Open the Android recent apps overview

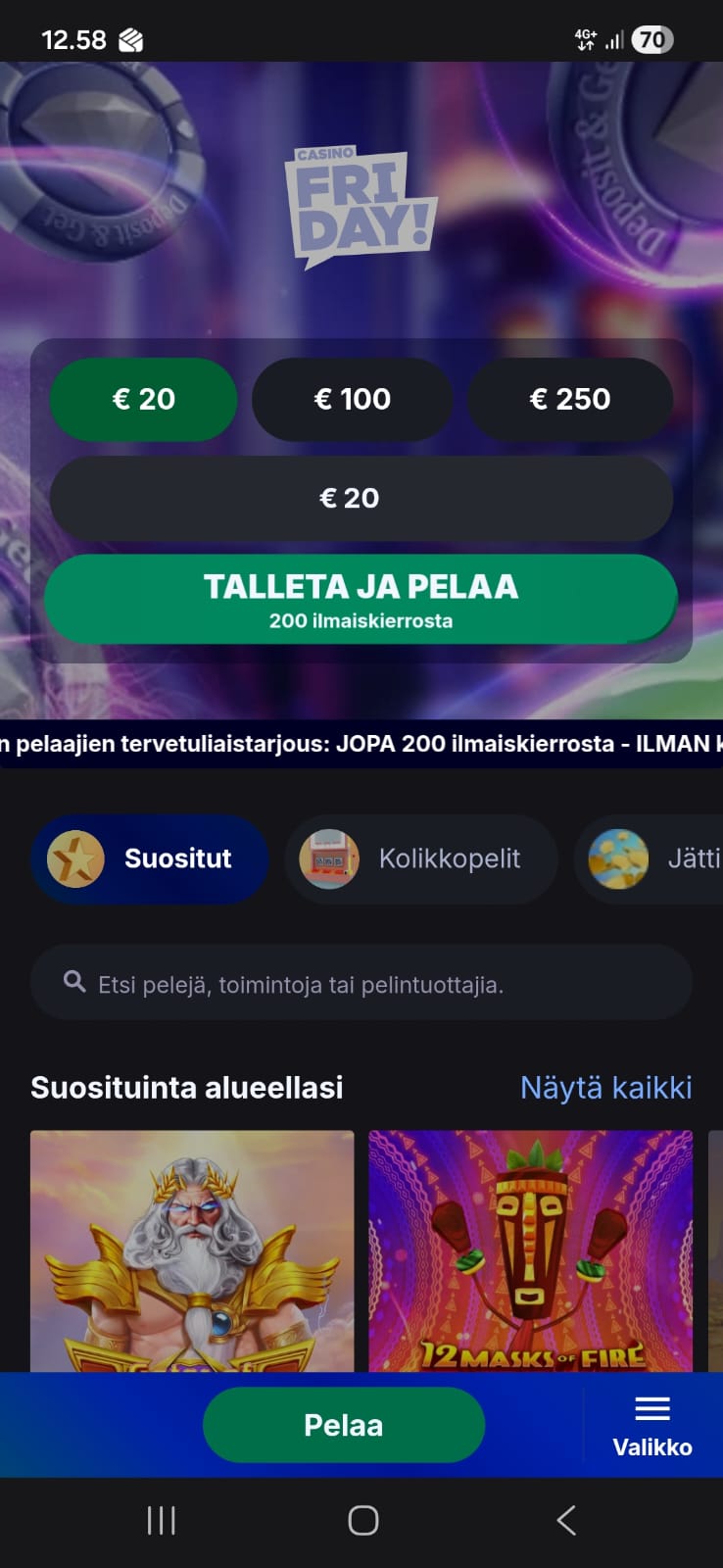(160, 1521)
